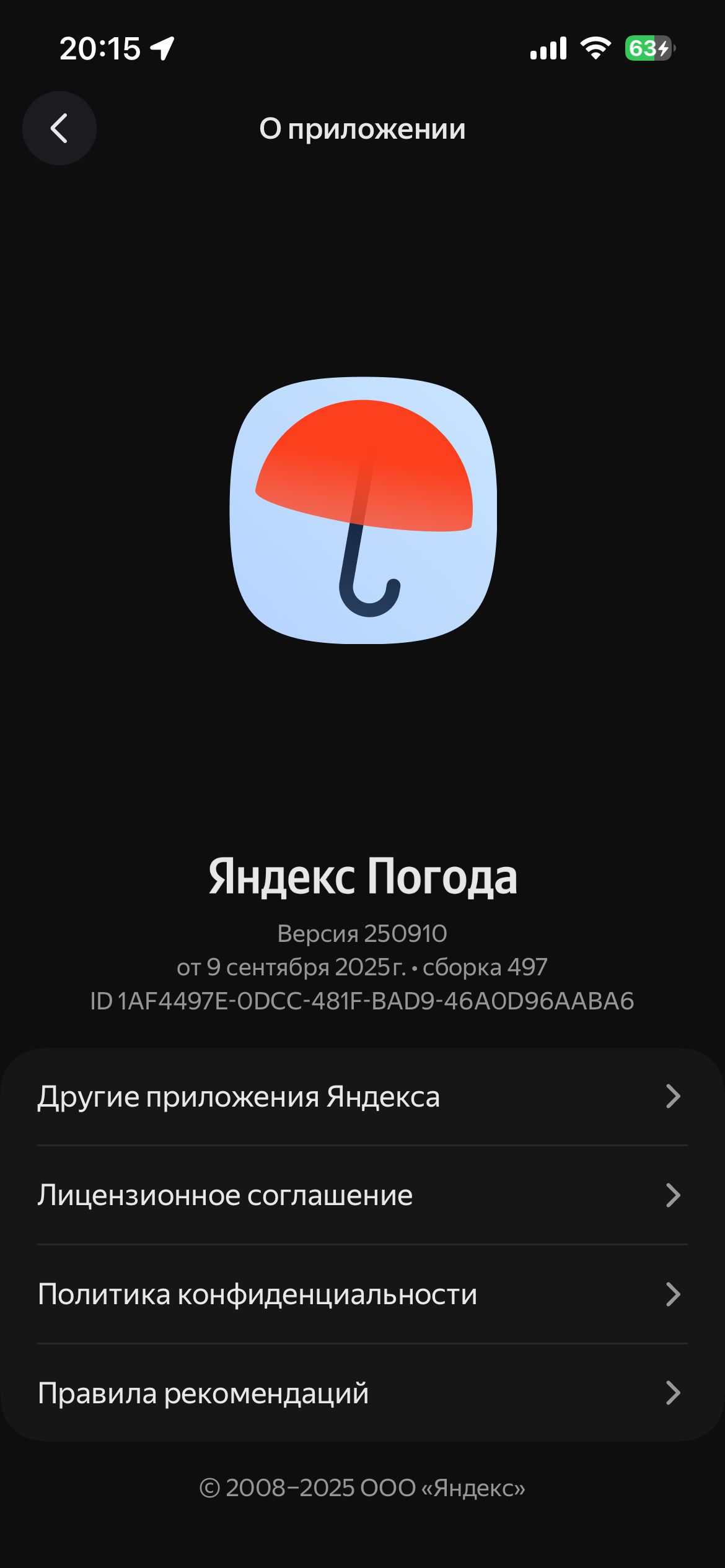Open Правила рекомендаций

[362, 1393]
